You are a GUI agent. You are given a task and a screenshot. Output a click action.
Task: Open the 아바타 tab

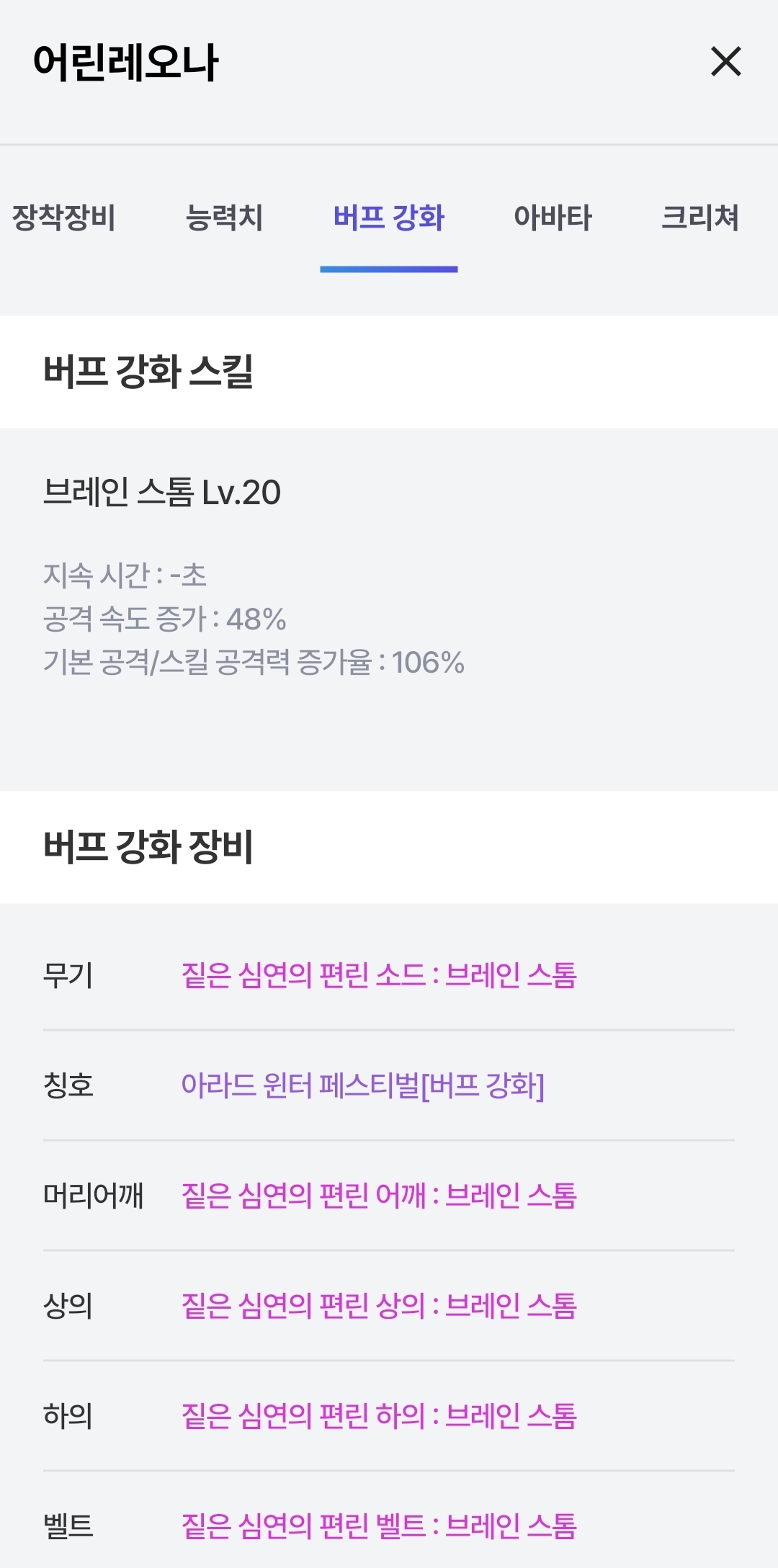(x=553, y=218)
